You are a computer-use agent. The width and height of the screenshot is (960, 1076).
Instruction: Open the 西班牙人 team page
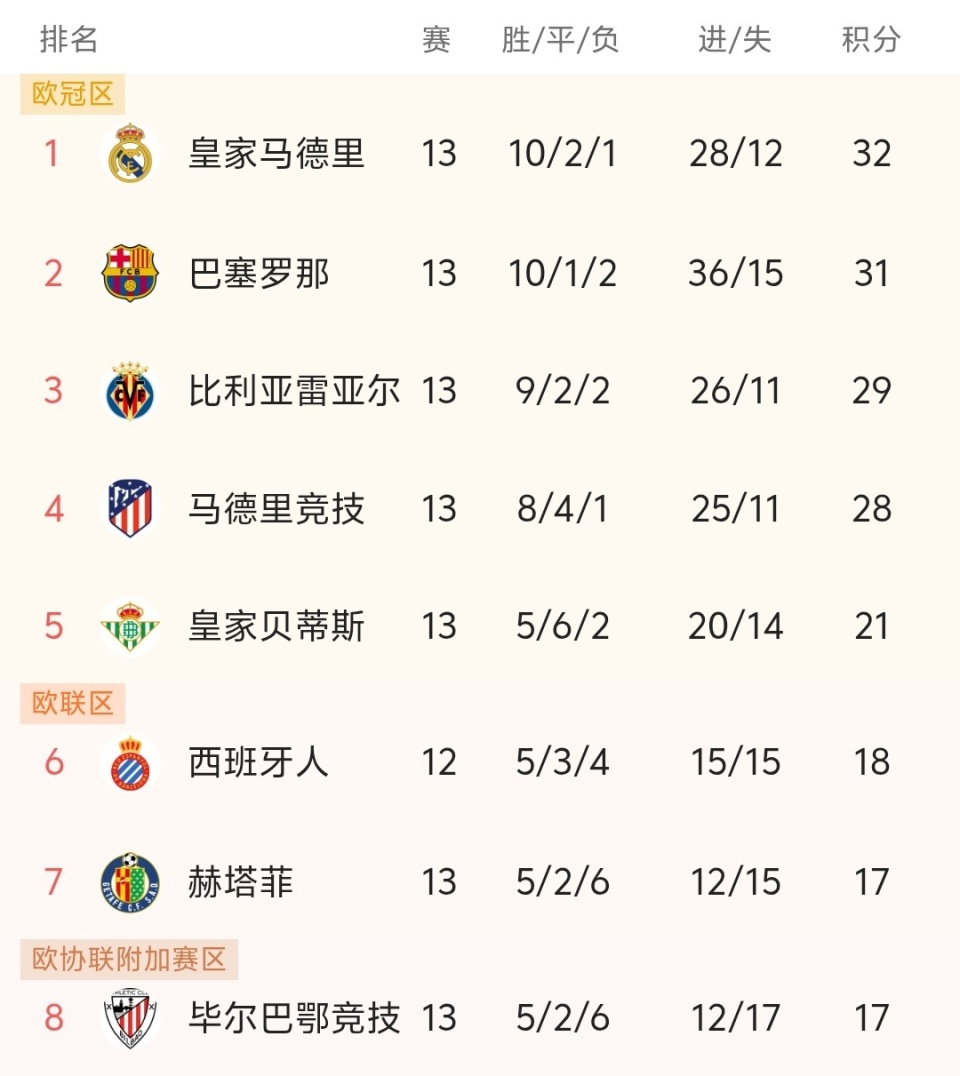[259, 763]
